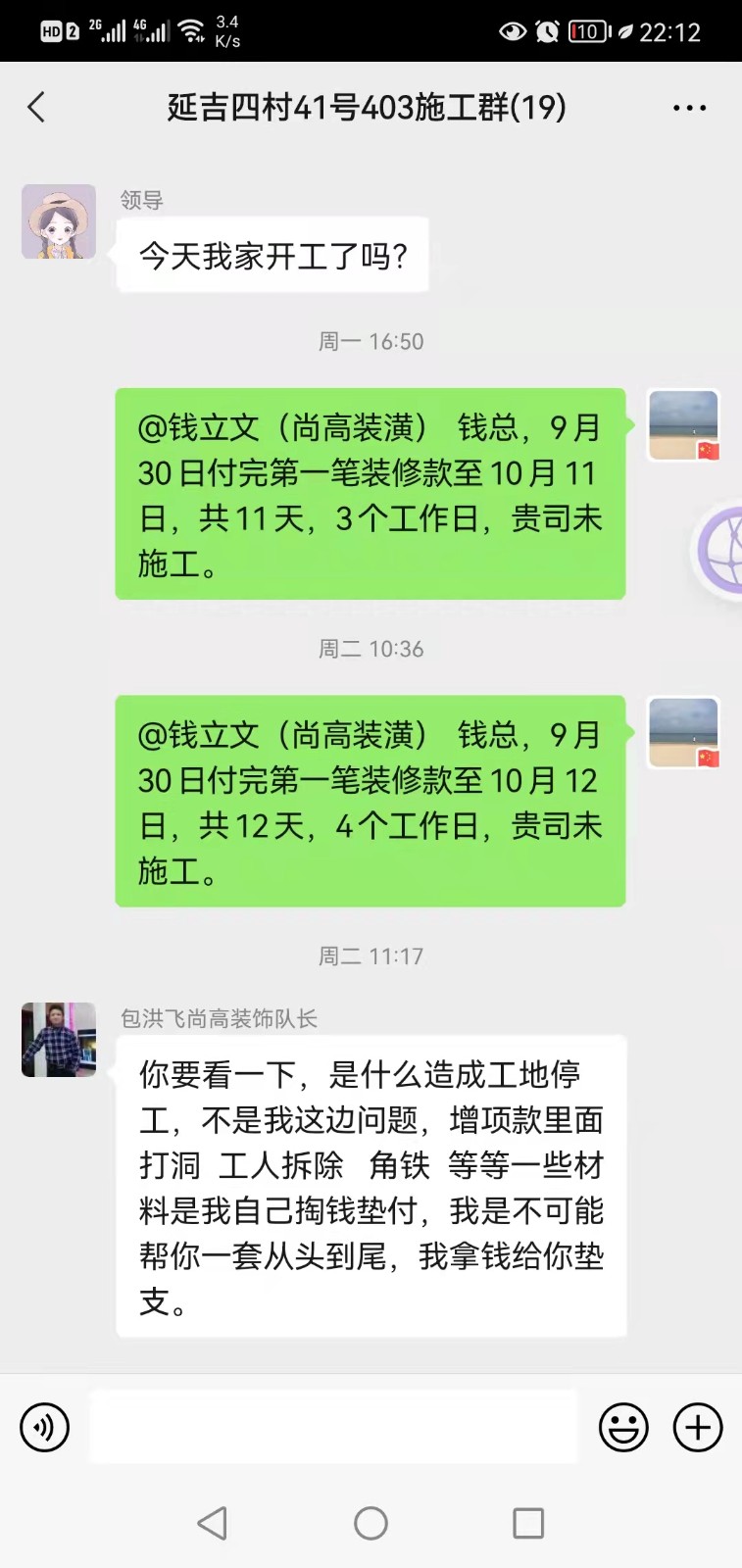The height and width of the screenshot is (1568, 742).
Task: Open 领导's profile avatar
Action: pos(59,221)
